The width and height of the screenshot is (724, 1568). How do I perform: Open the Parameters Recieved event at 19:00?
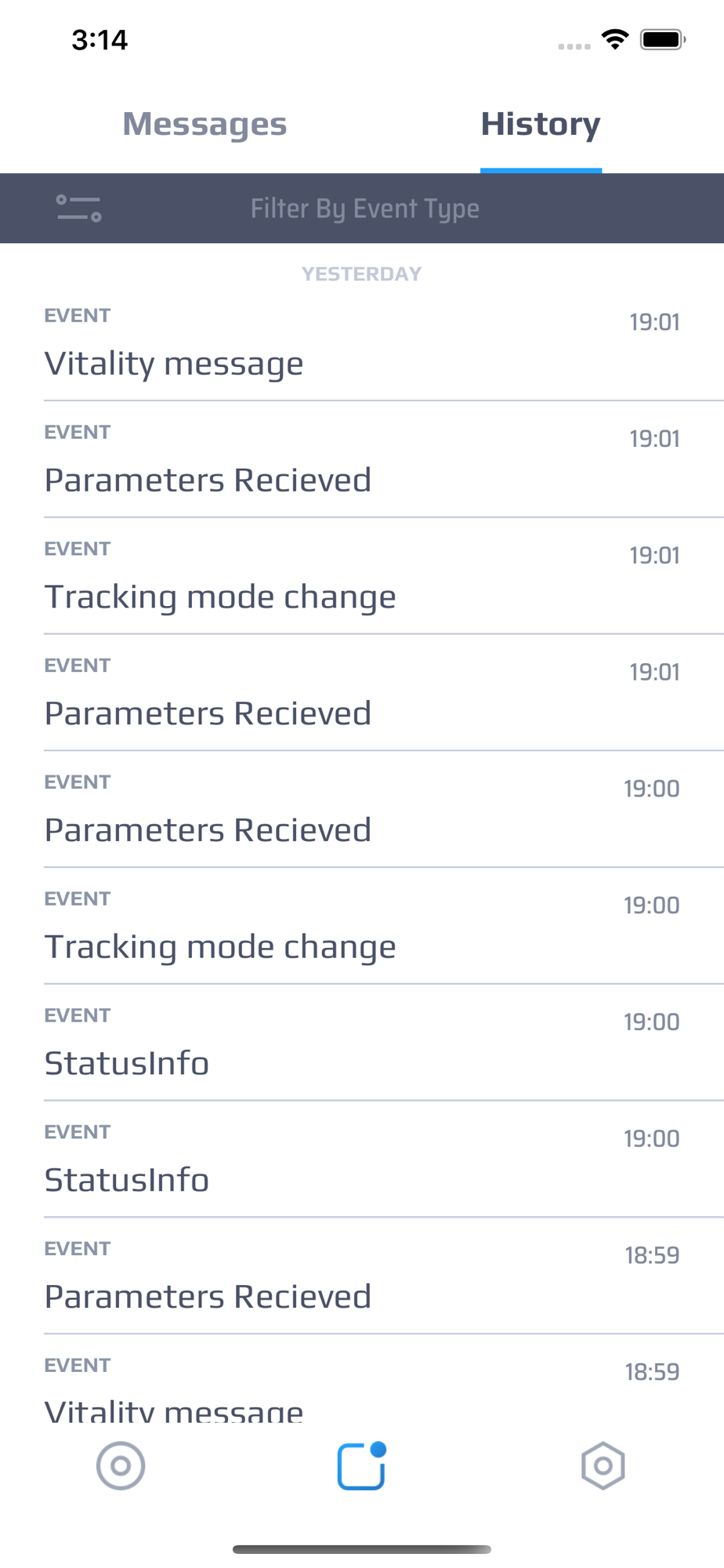point(362,809)
